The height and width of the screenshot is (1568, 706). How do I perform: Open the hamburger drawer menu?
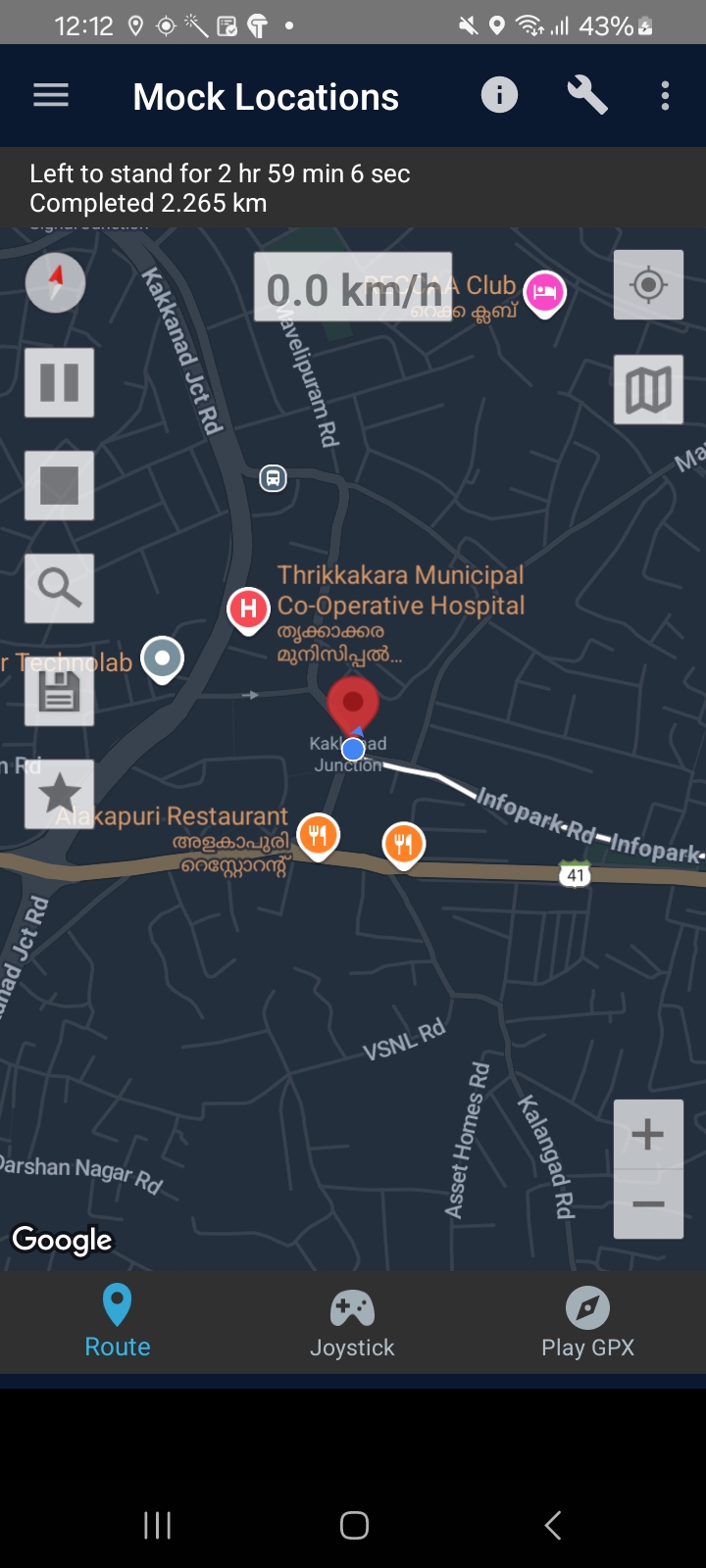coord(51,95)
